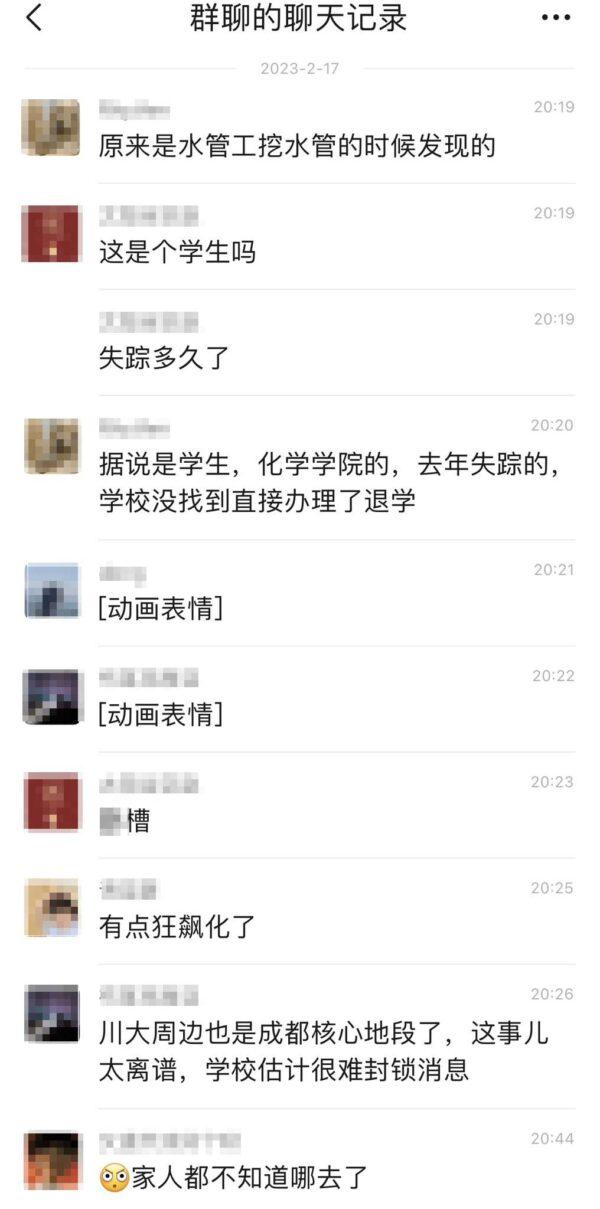View the 20:22 动画表情 sticker message
The image size is (600, 1209).
160,714
